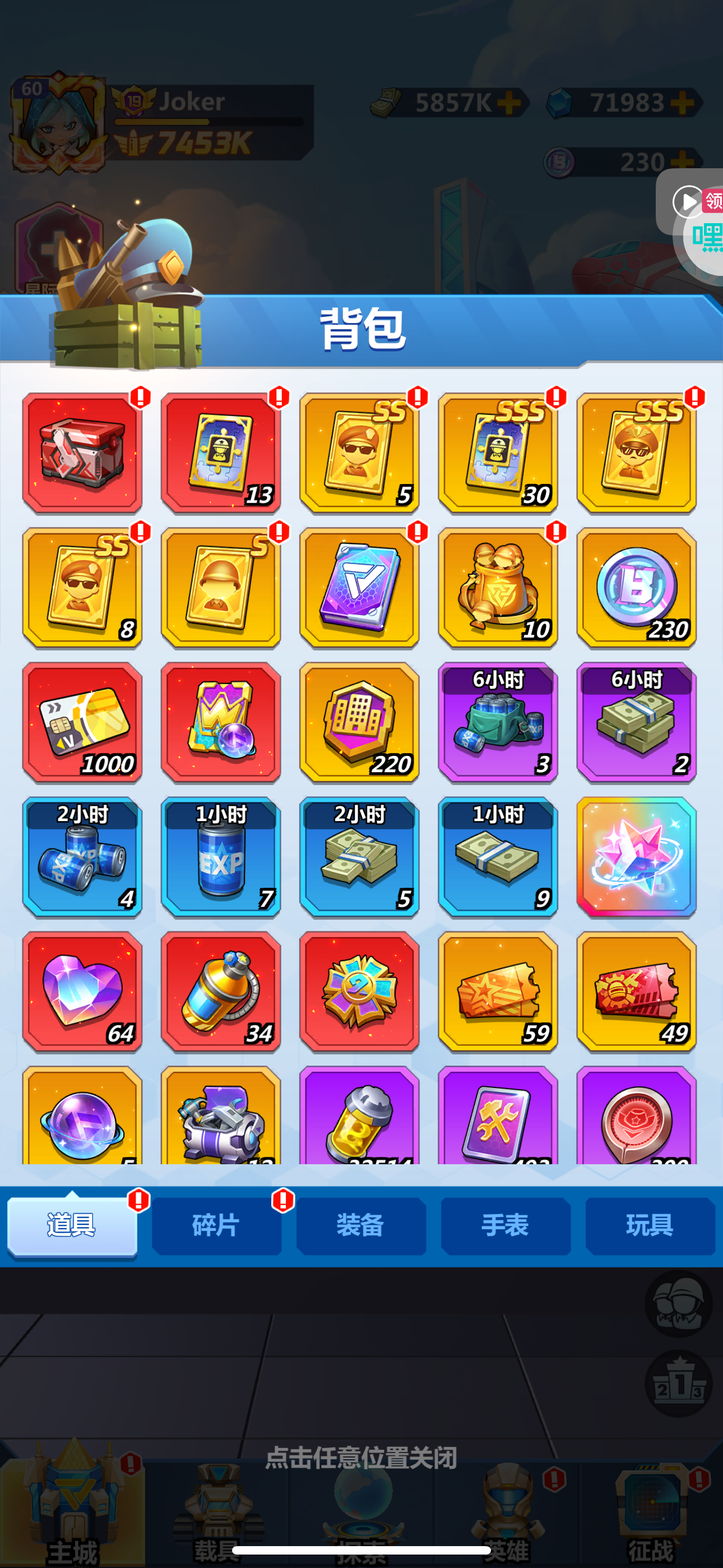Switch to the 装备 tab
This screenshot has width=723, height=1568.
tap(361, 1225)
